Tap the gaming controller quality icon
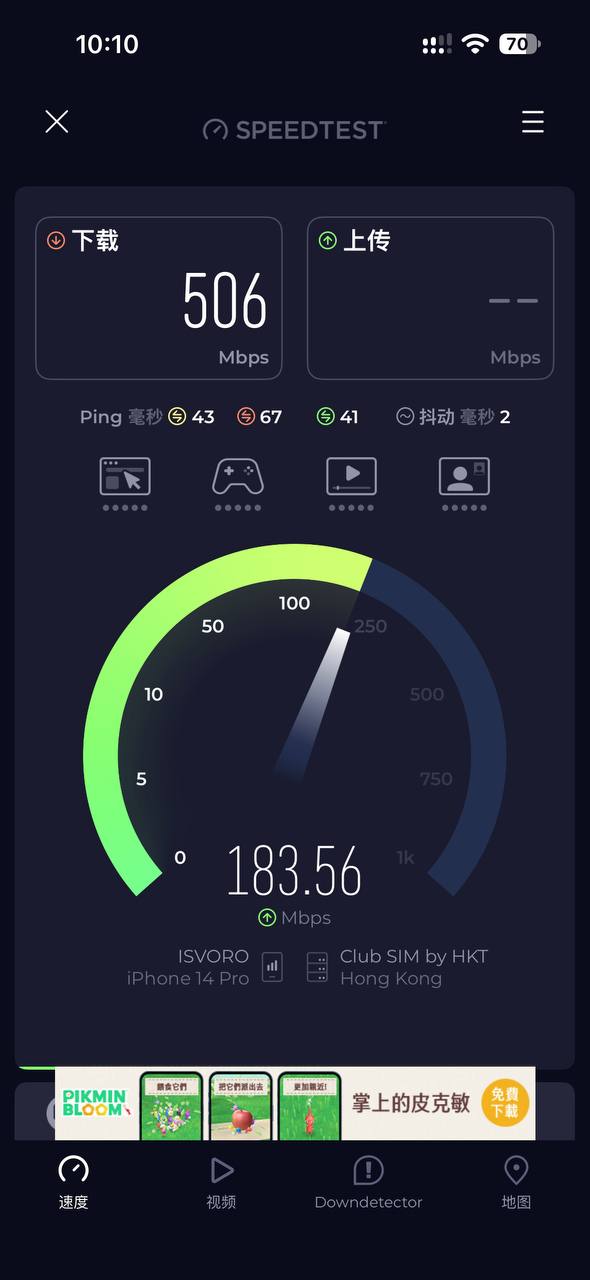Viewport: 590px width, 1280px height. coord(238,484)
